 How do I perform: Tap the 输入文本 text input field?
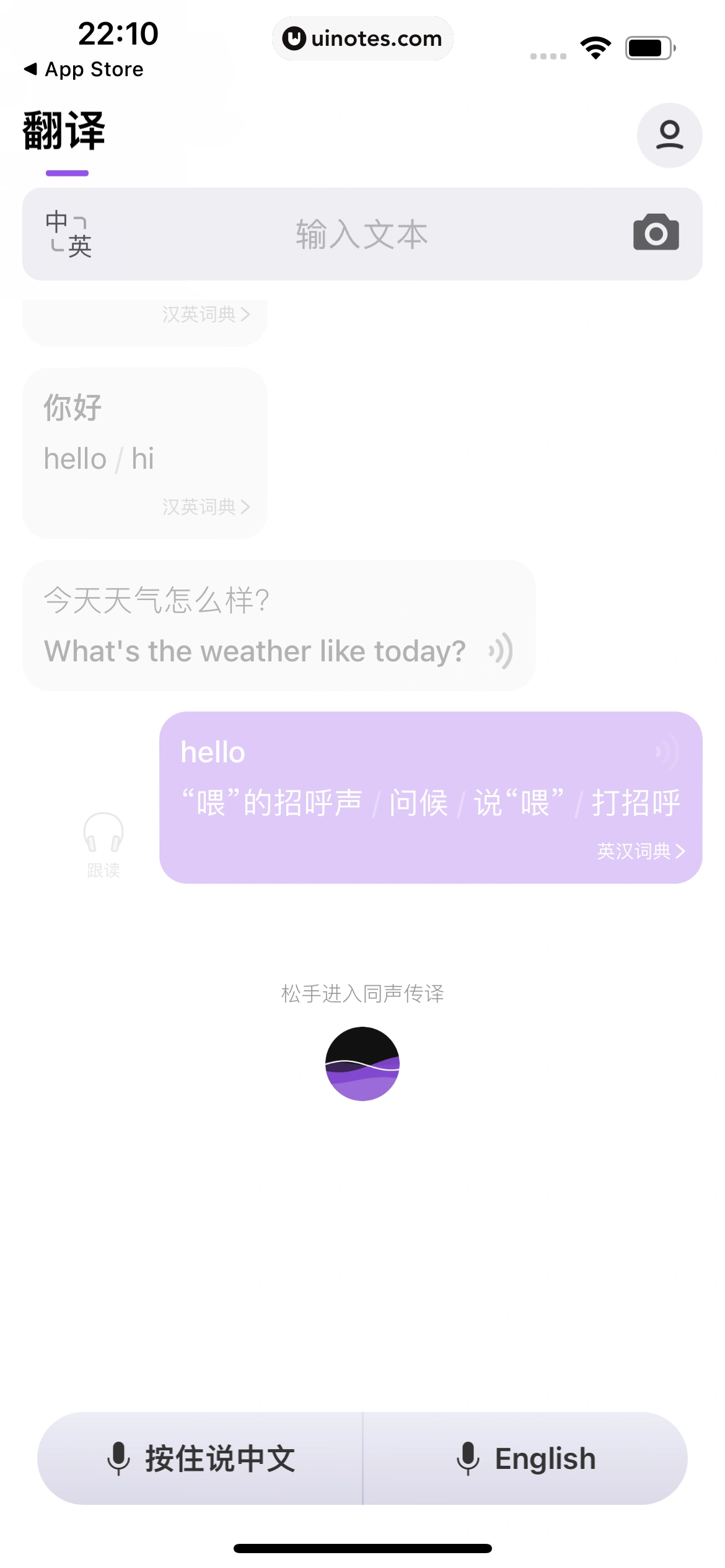tap(362, 233)
